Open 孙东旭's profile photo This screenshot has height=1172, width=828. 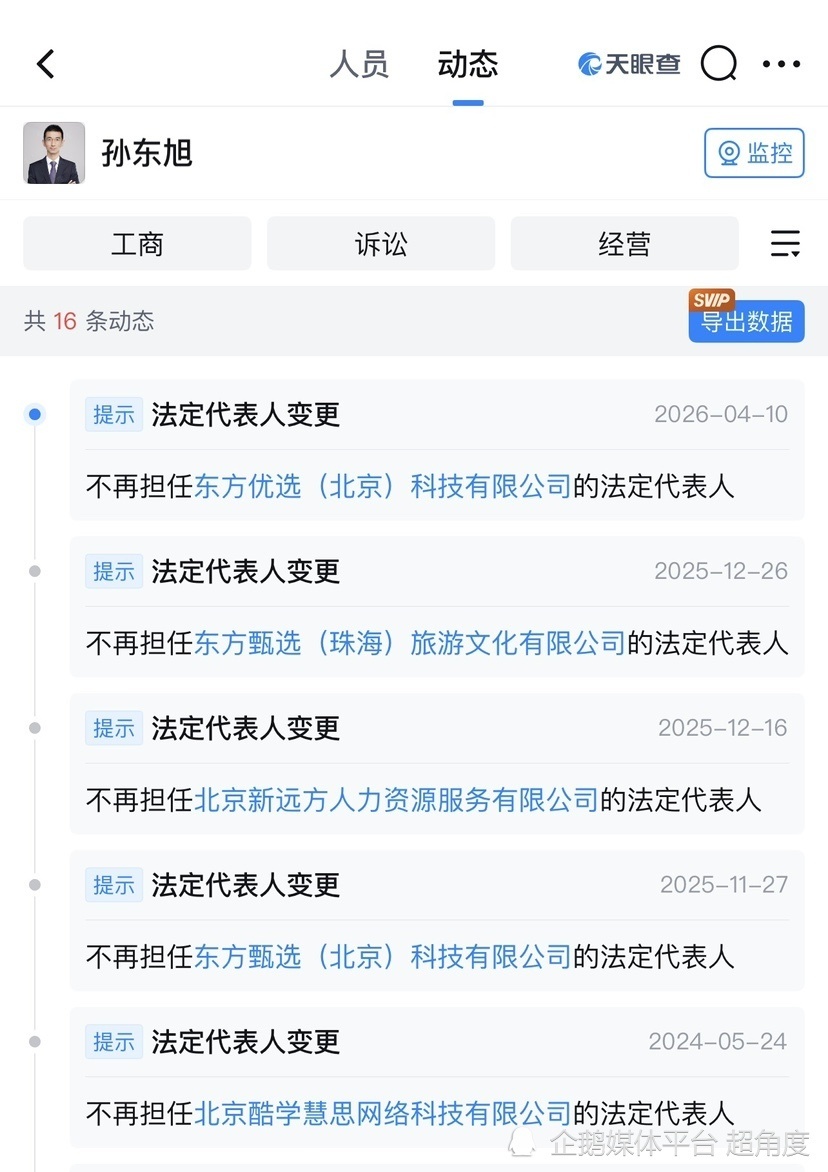[x=54, y=153]
